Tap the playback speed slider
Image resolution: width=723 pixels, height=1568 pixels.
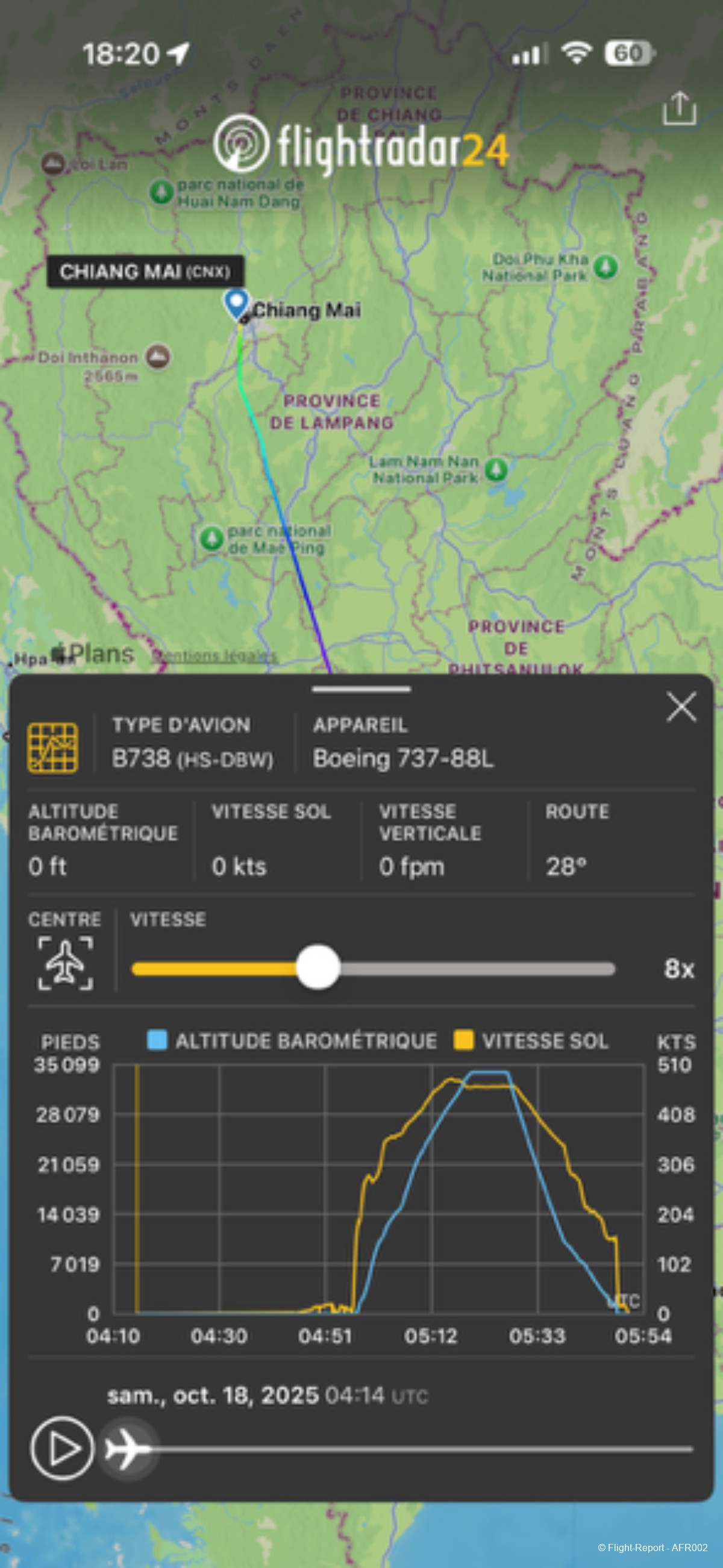point(373,969)
